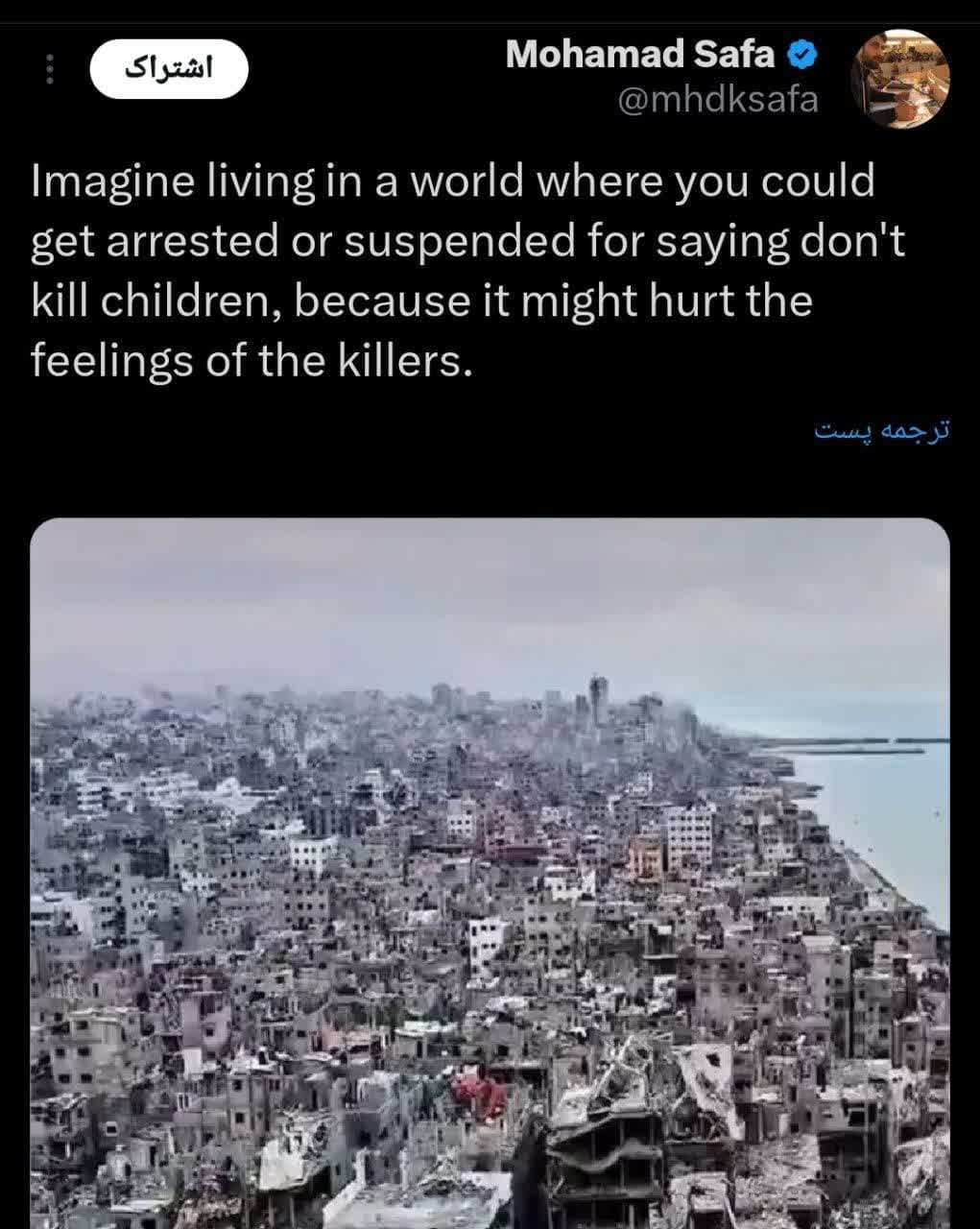Tap the ترجمه پست translate link
This screenshot has width=980, height=1229.
tap(881, 430)
